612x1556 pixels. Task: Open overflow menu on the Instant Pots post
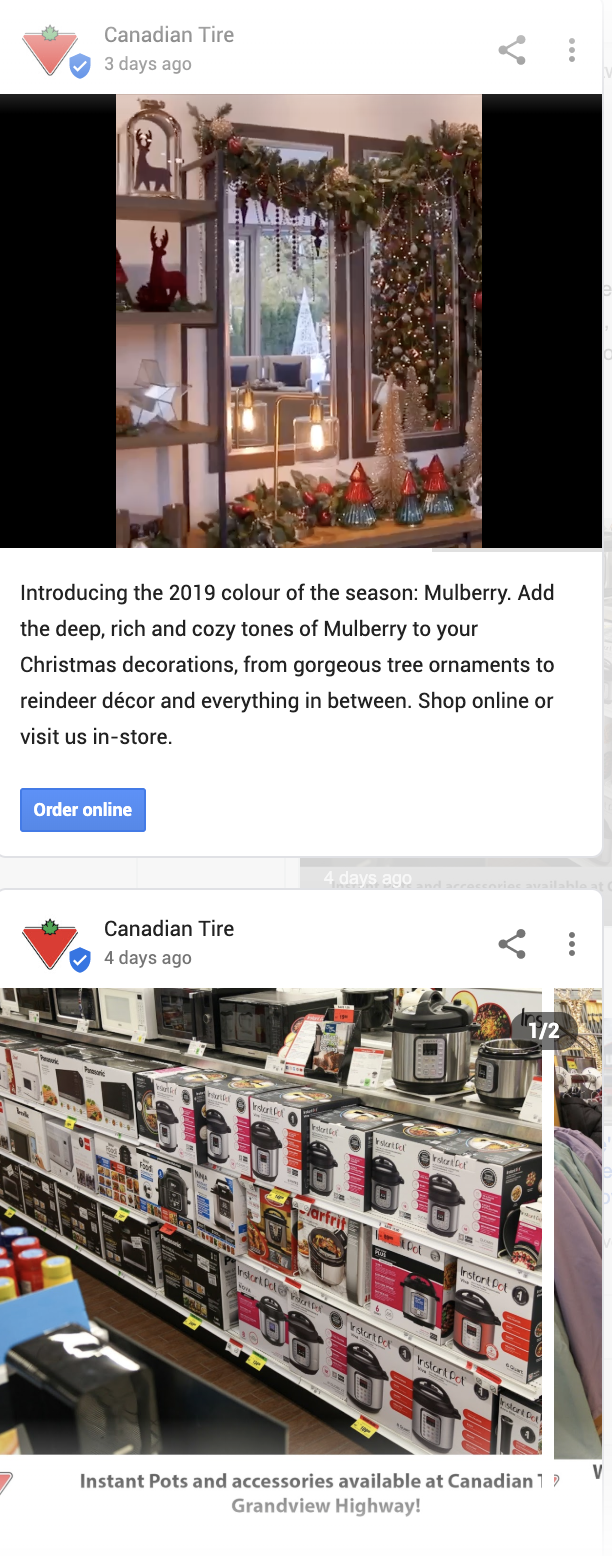click(x=571, y=944)
